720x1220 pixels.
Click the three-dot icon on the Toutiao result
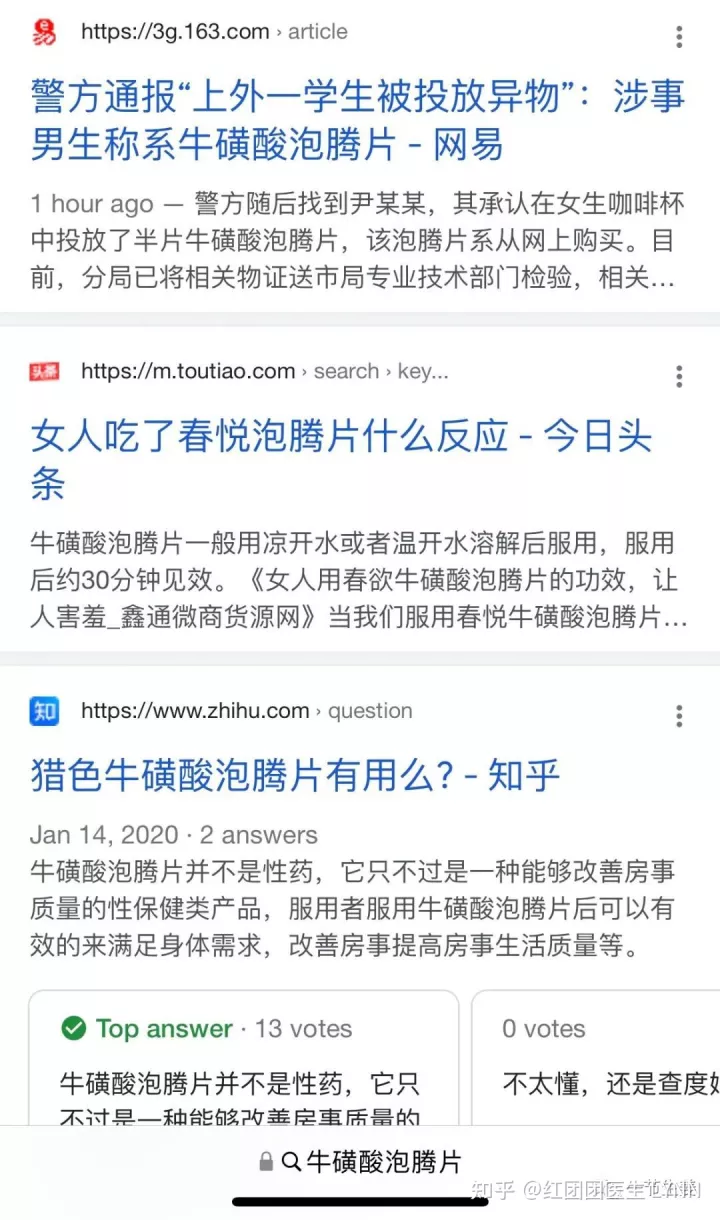pyautogui.click(x=679, y=376)
